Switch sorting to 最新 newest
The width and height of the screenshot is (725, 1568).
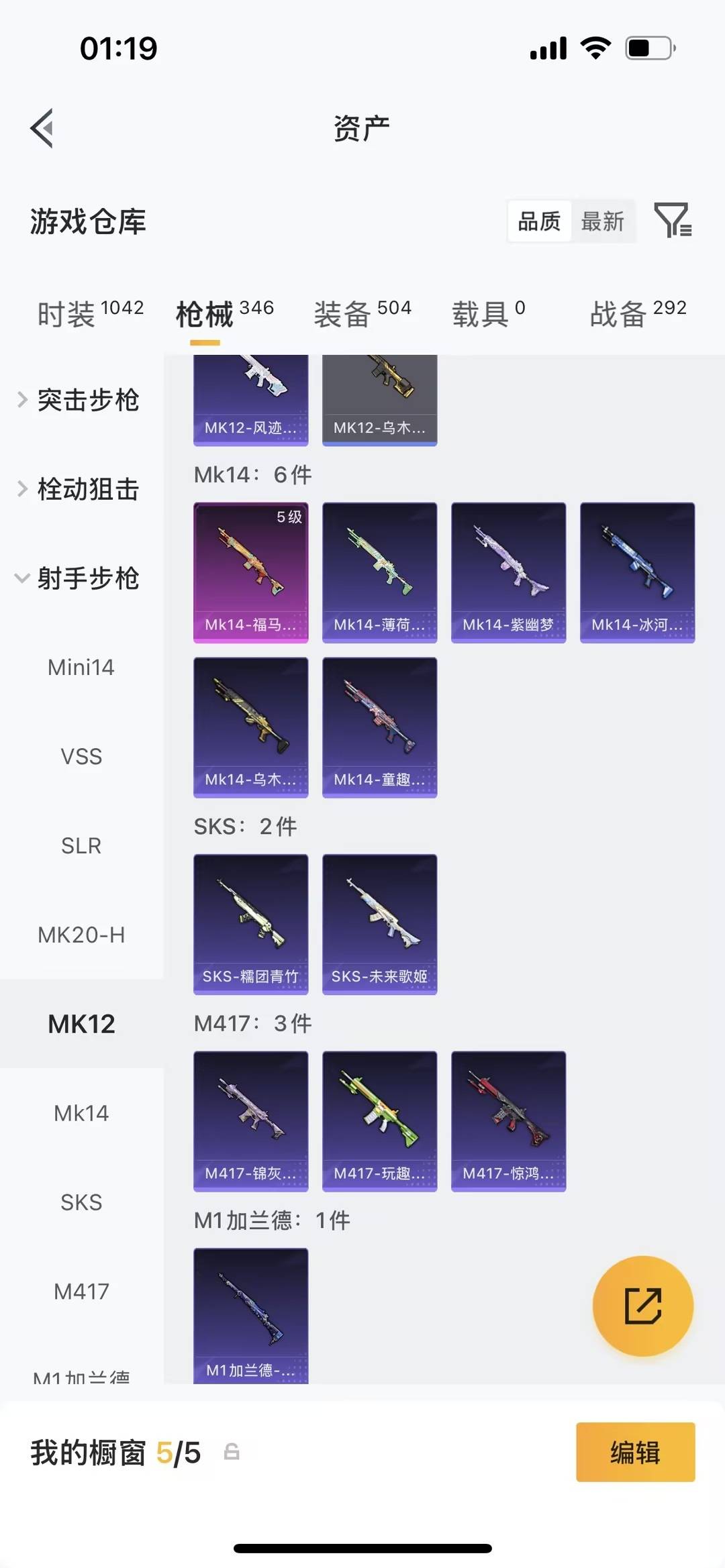603,221
